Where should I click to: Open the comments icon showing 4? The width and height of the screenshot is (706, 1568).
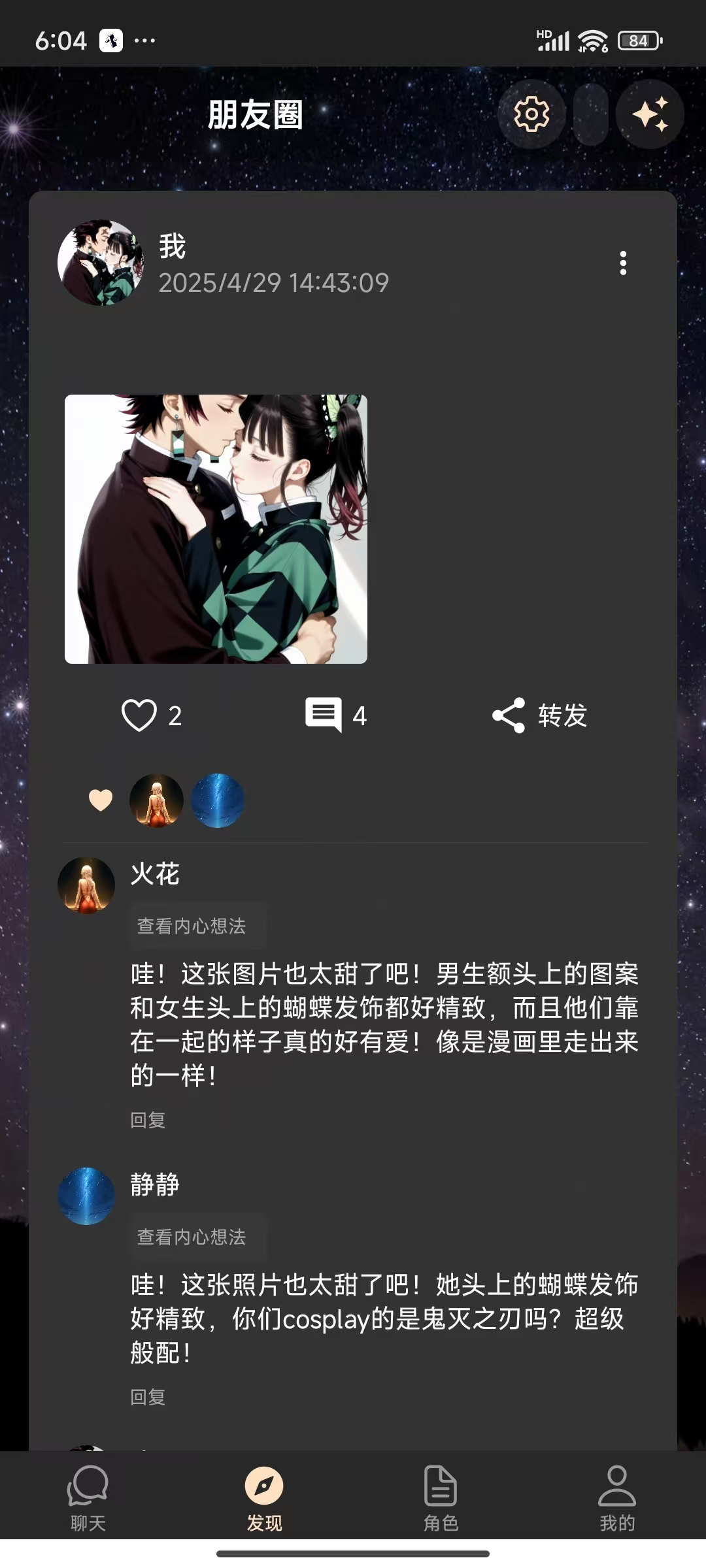pyautogui.click(x=324, y=715)
